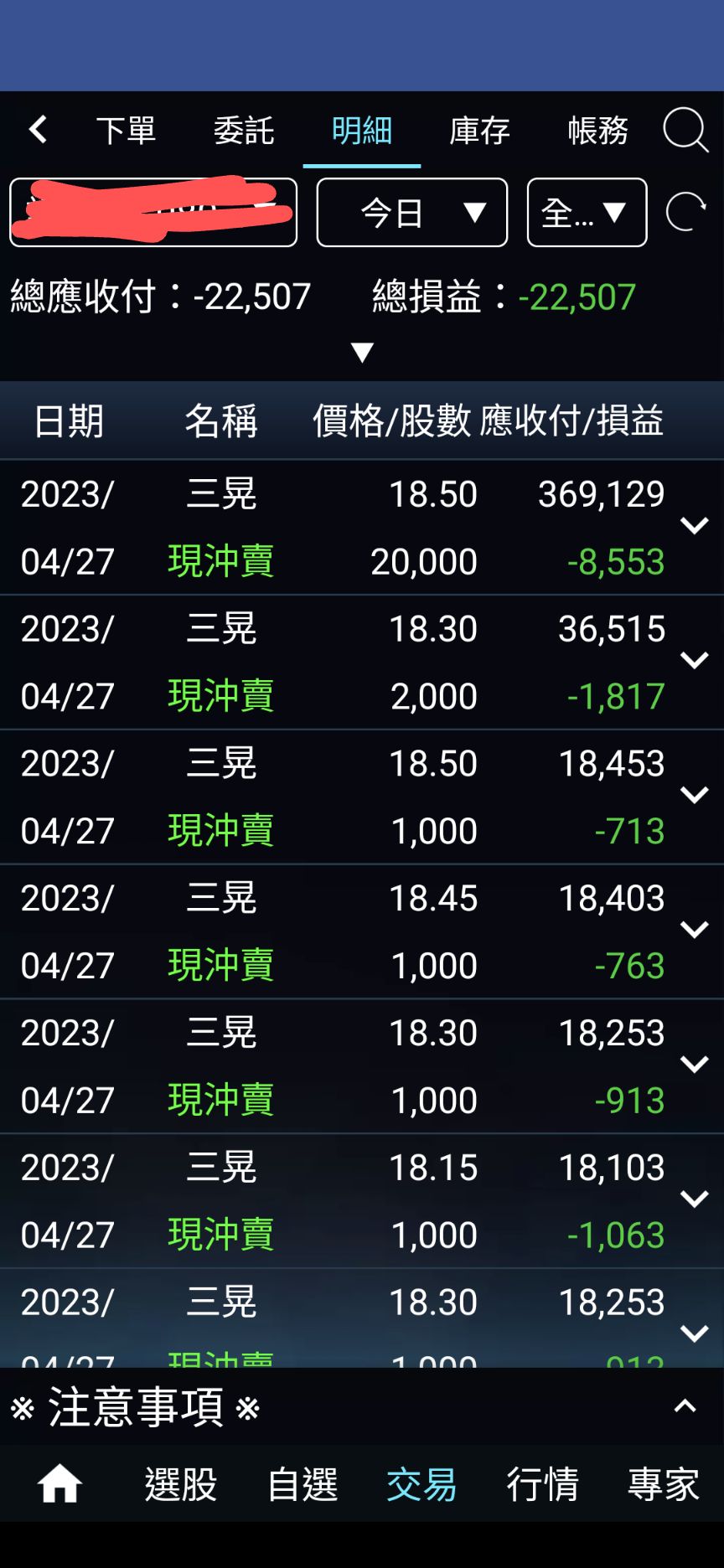Tap the back arrow at top left
The height and width of the screenshot is (1568, 724).
37,130
